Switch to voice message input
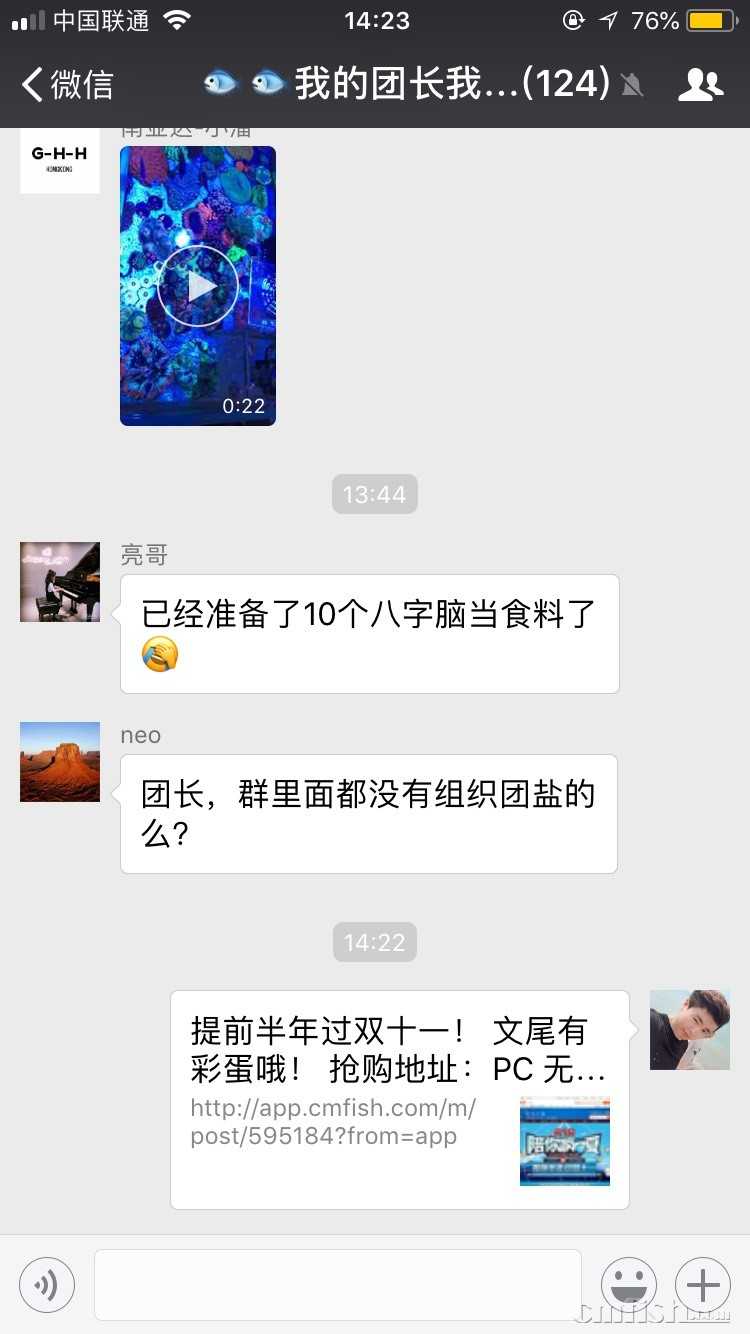The width and height of the screenshot is (750, 1334). point(47,1284)
